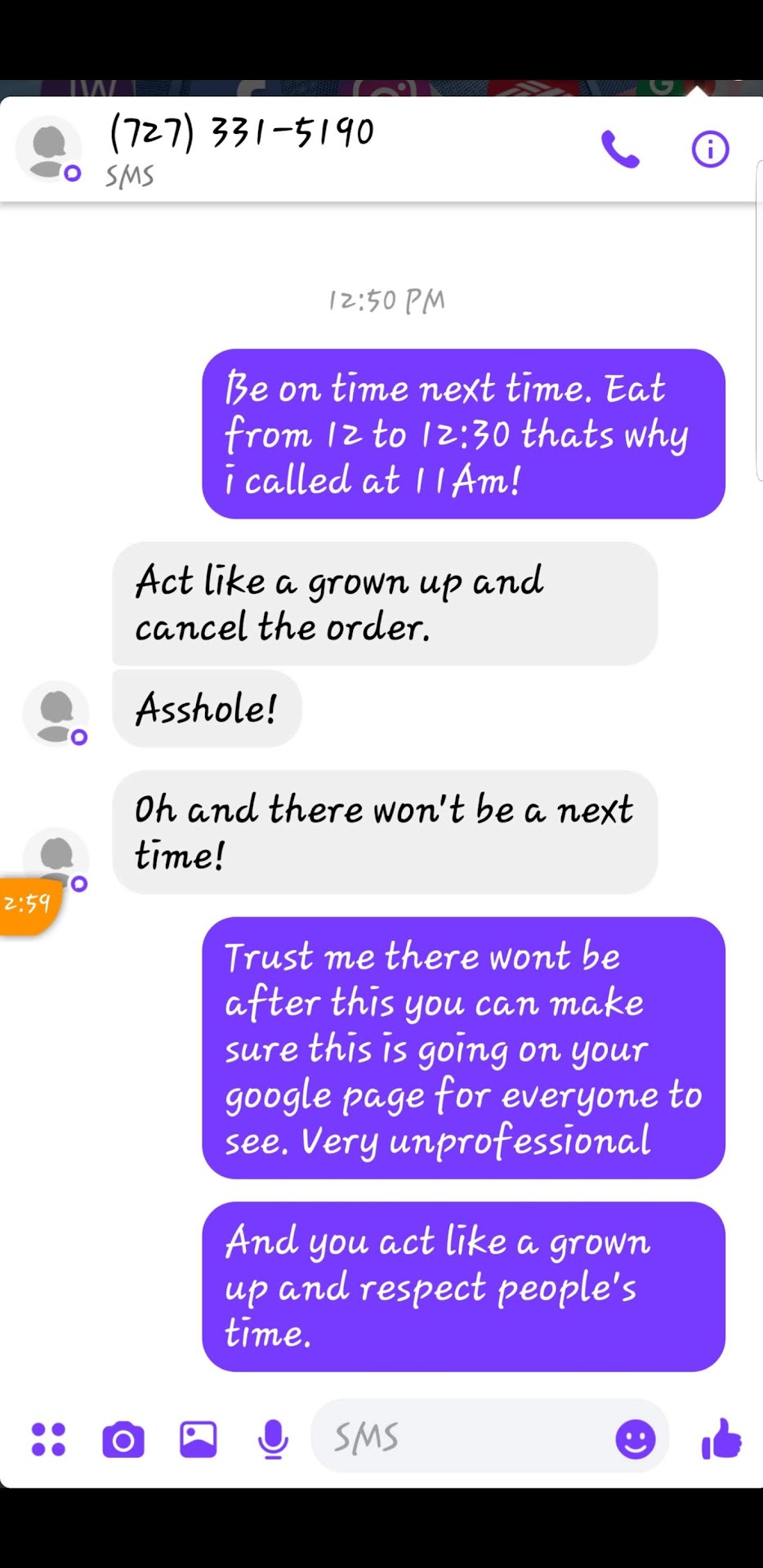763x1568 pixels.
Task: Open the orange 2:59 floating timer bubble
Action: pos(29,904)
